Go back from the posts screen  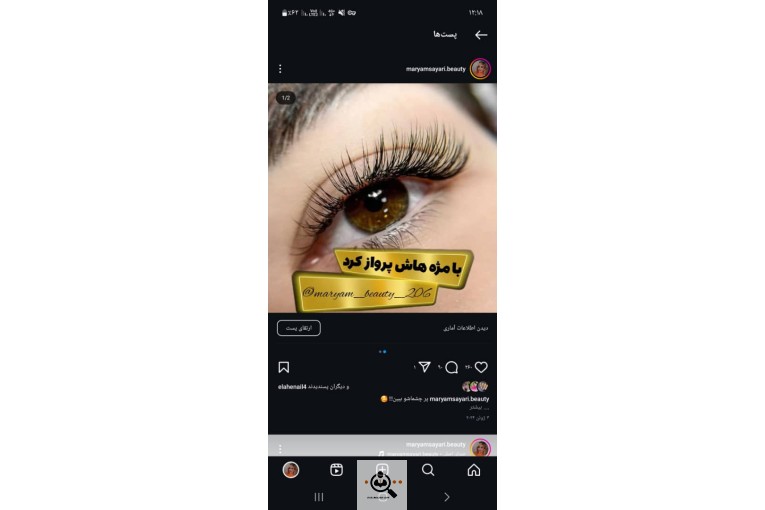click(481, 34)
